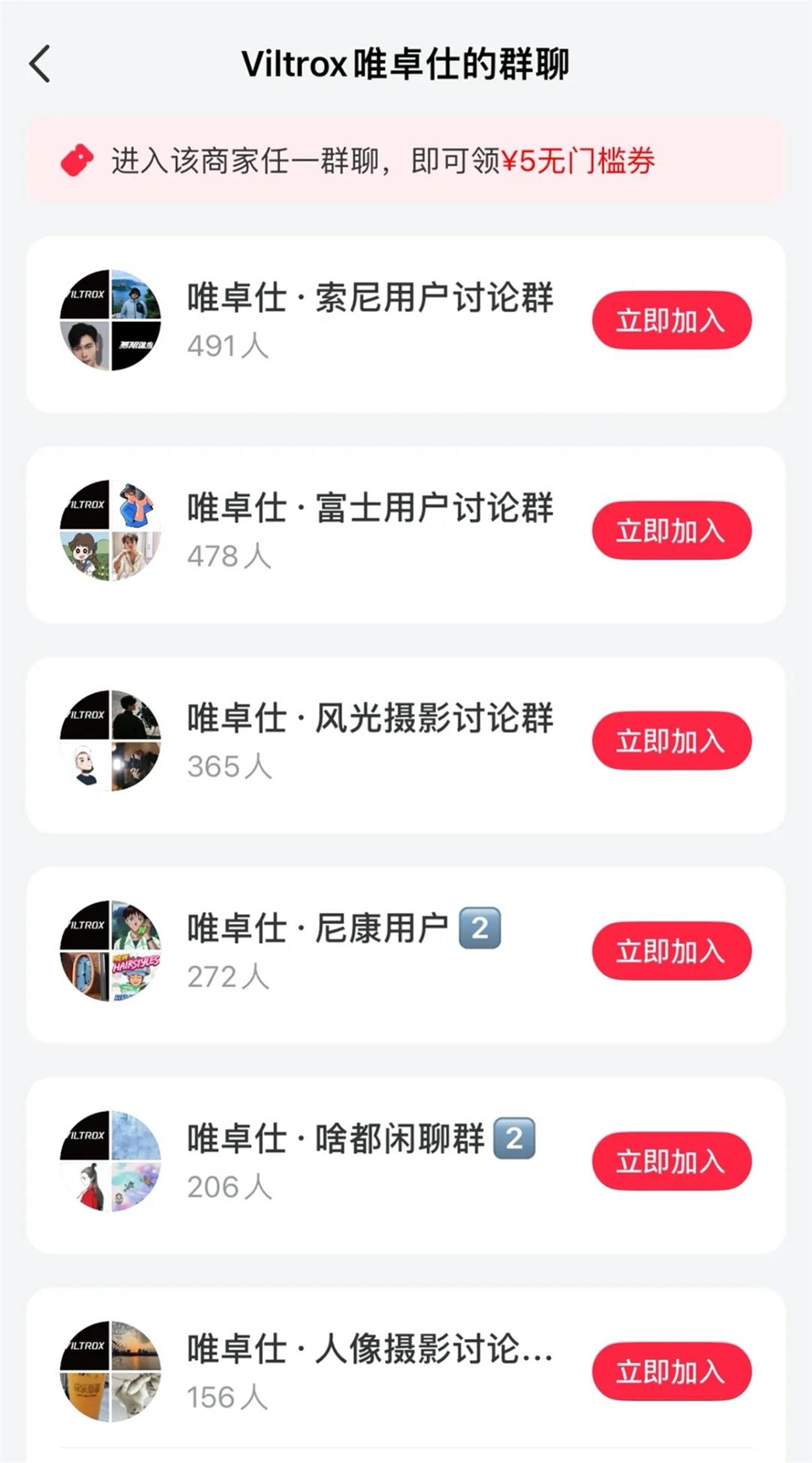This screenshot has height=1463, width=812.
Task: Join the 尼康用户 group via 立即加入
Action: [x=672, y=951]
